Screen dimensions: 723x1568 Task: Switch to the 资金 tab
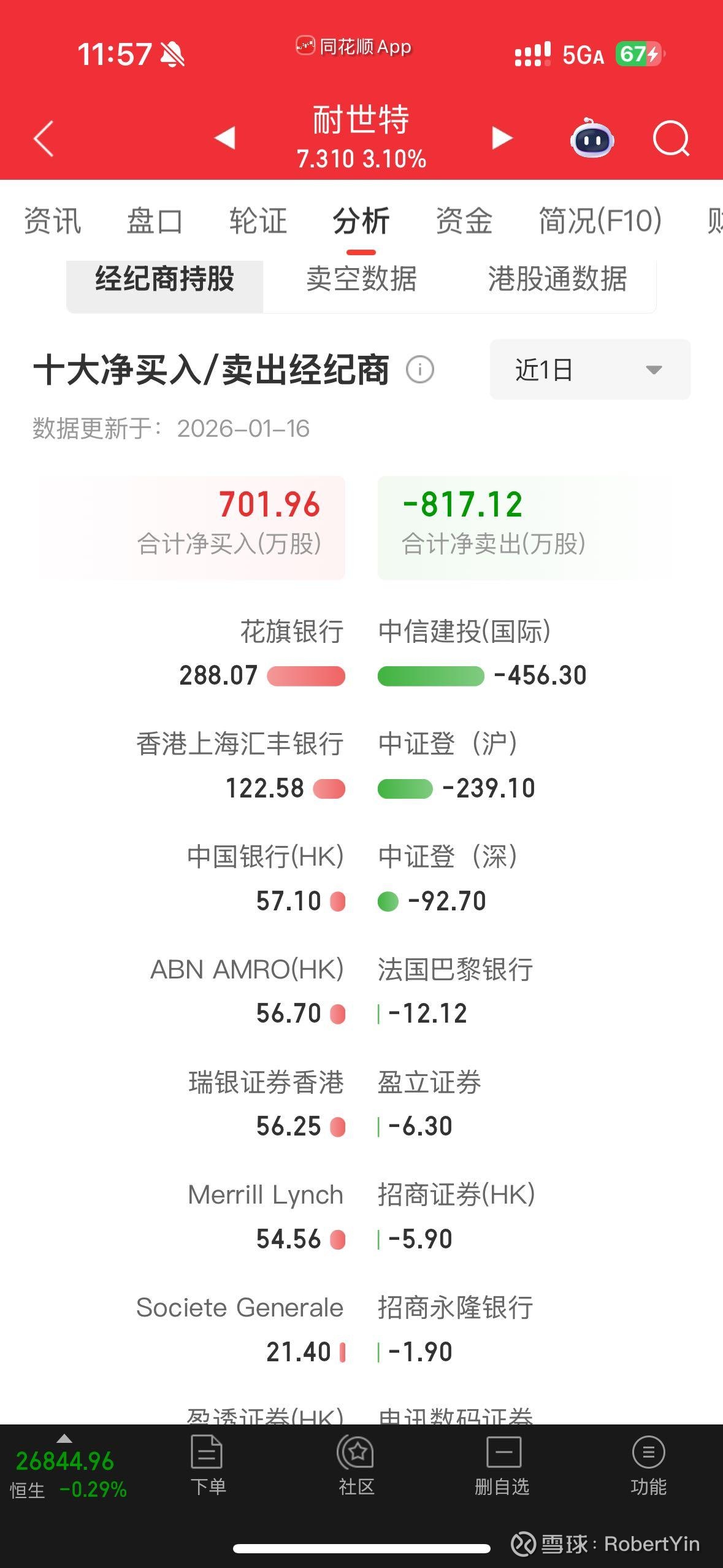[x=463, y=222]
